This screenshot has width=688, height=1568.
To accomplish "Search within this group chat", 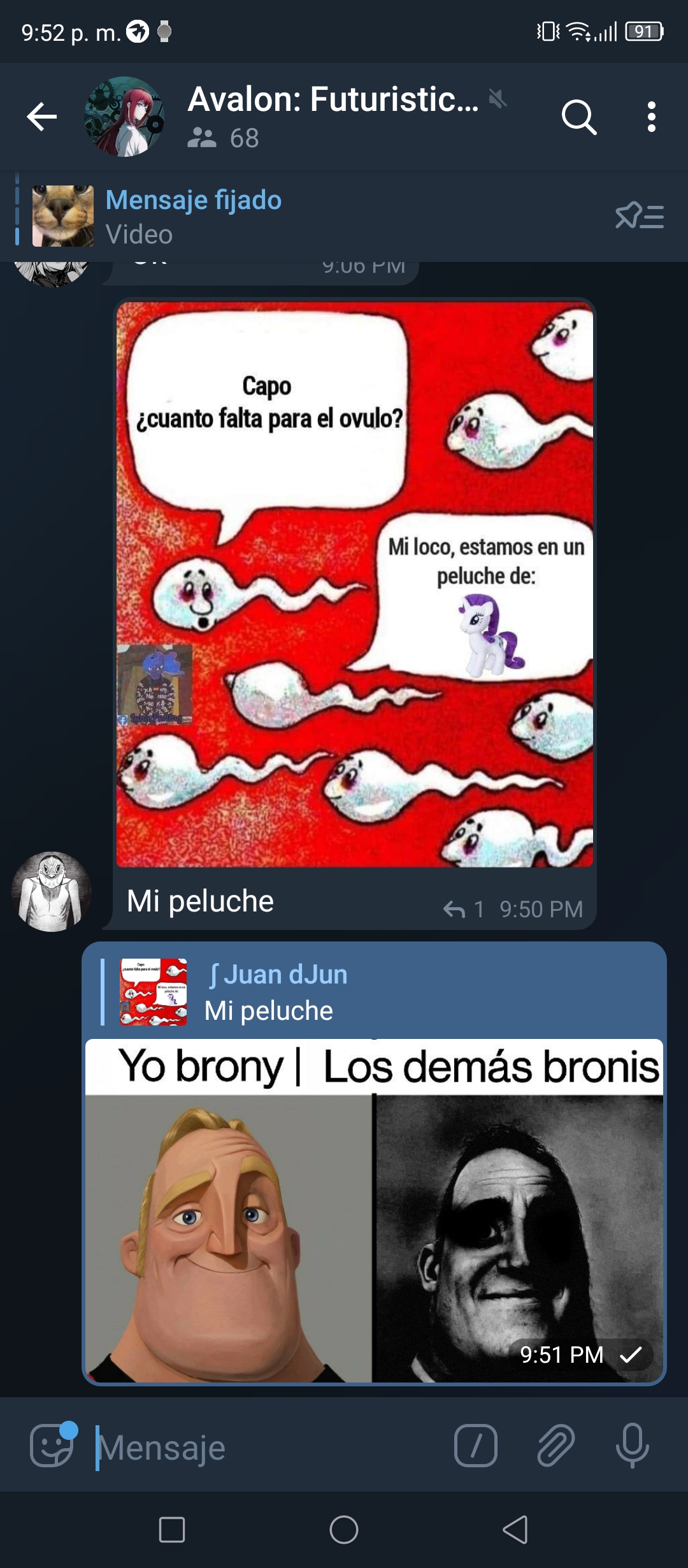I will click(x=579, y=117).
